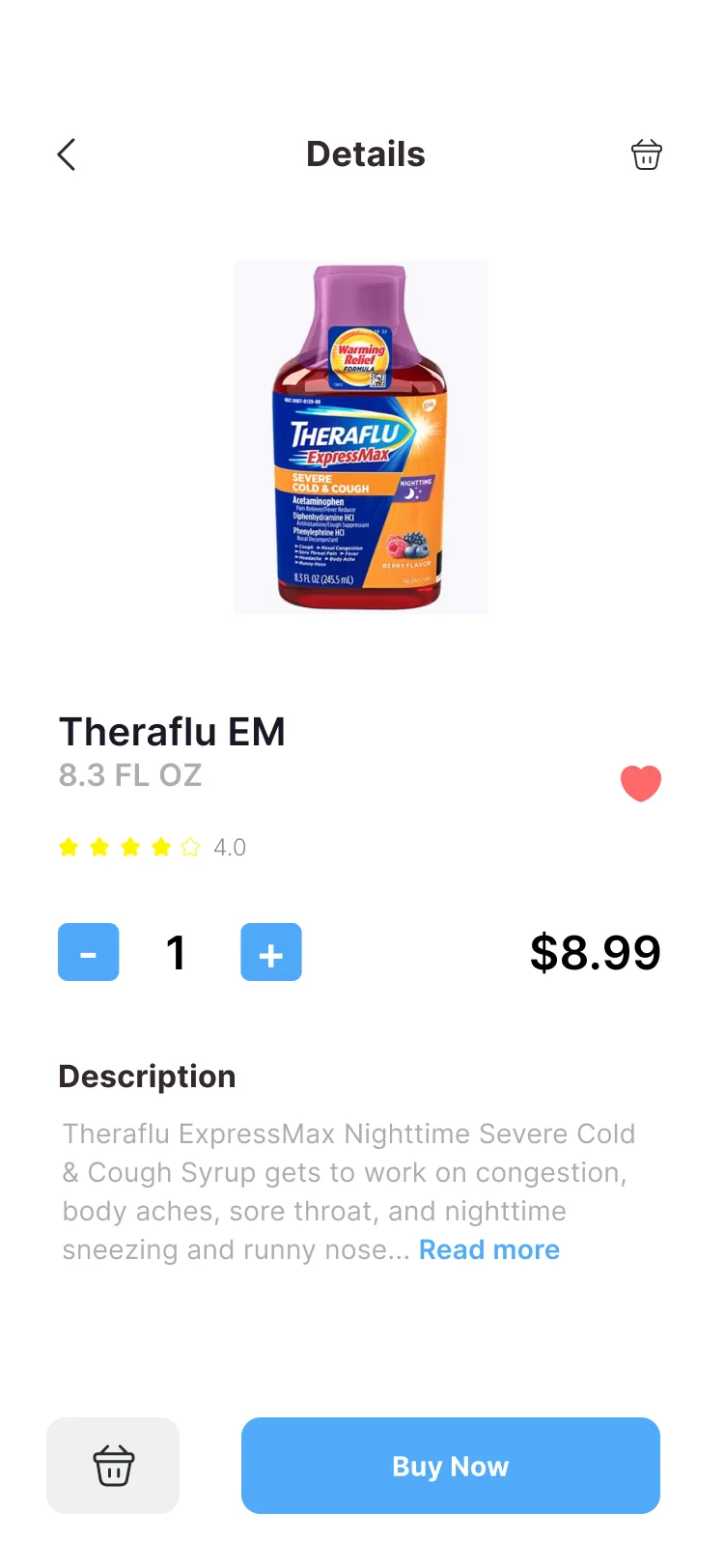Add item to basket with bottom basket button
Image resolution: width=724 pixels, height=1568 pixels.
[x=113, y=1465]
